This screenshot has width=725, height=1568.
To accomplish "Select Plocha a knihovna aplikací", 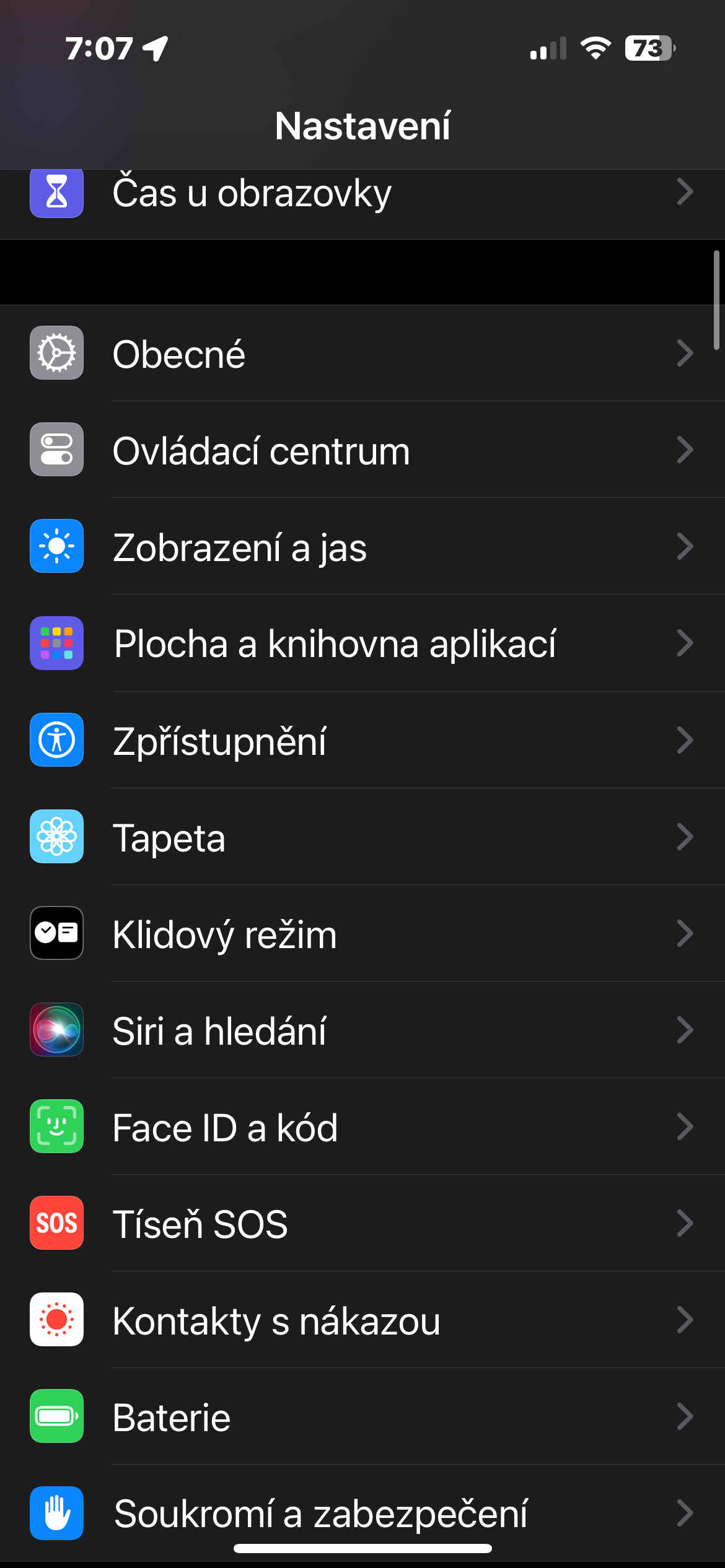I will (362, 643).
